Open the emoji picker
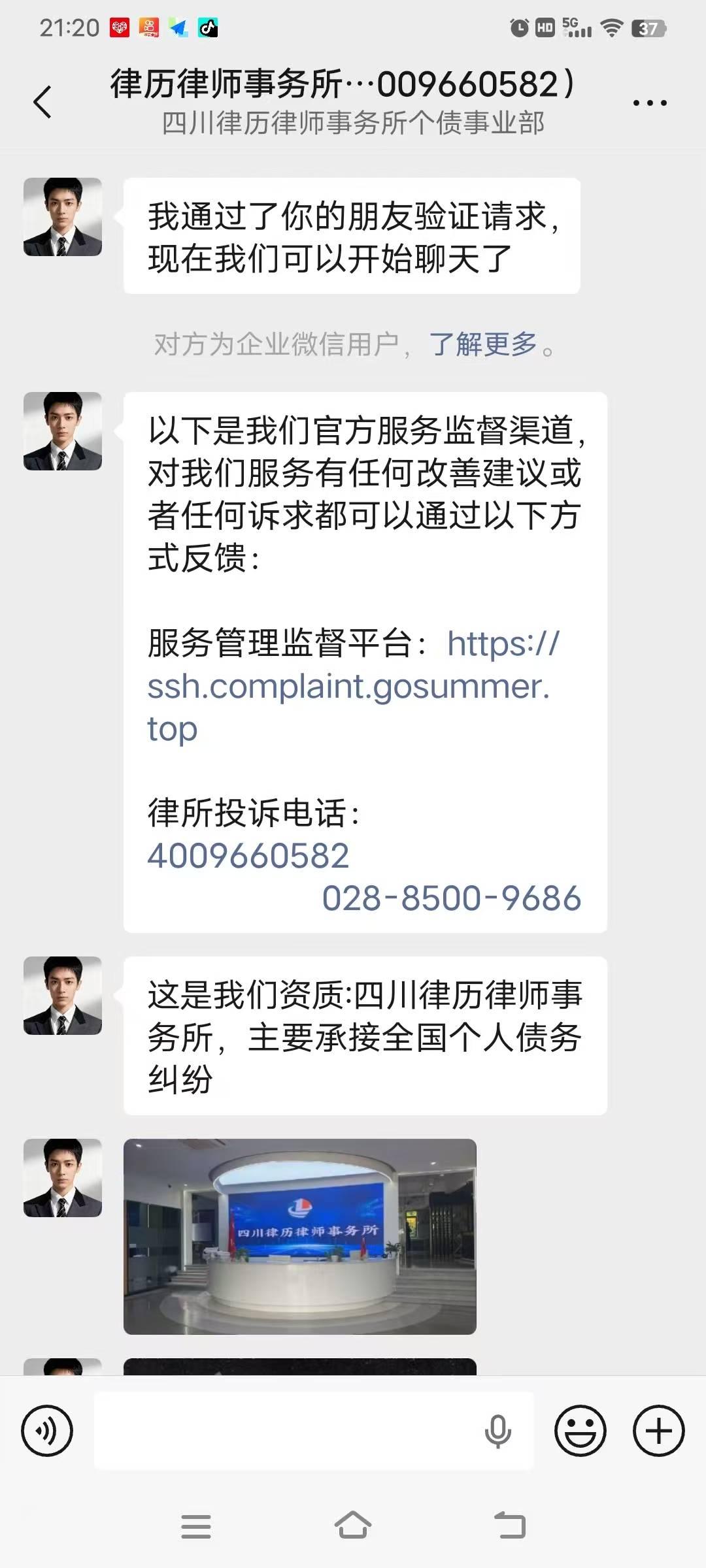The image size is (706, 1568). click(x=580, y=1430)
